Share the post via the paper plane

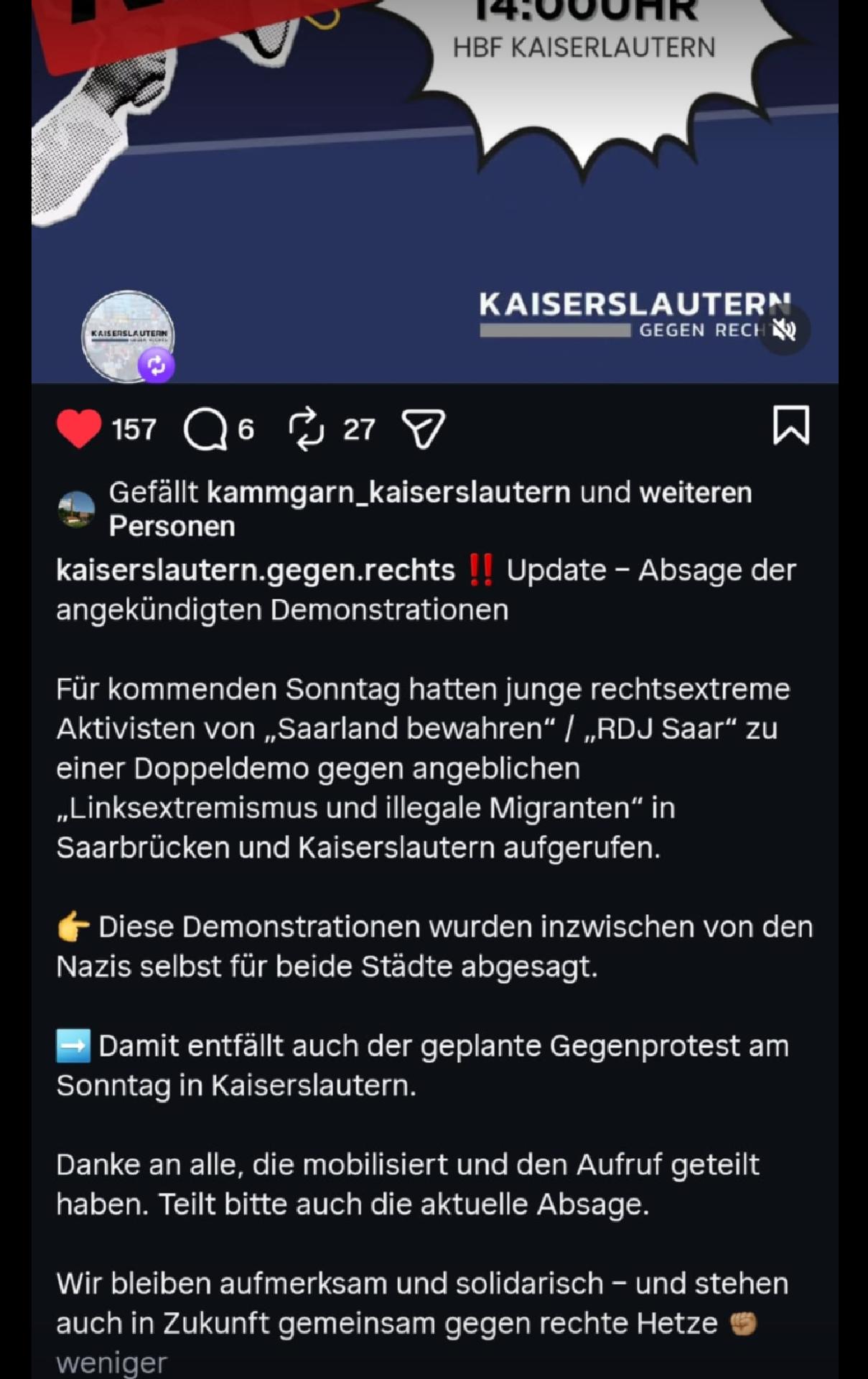coord(423,429)
